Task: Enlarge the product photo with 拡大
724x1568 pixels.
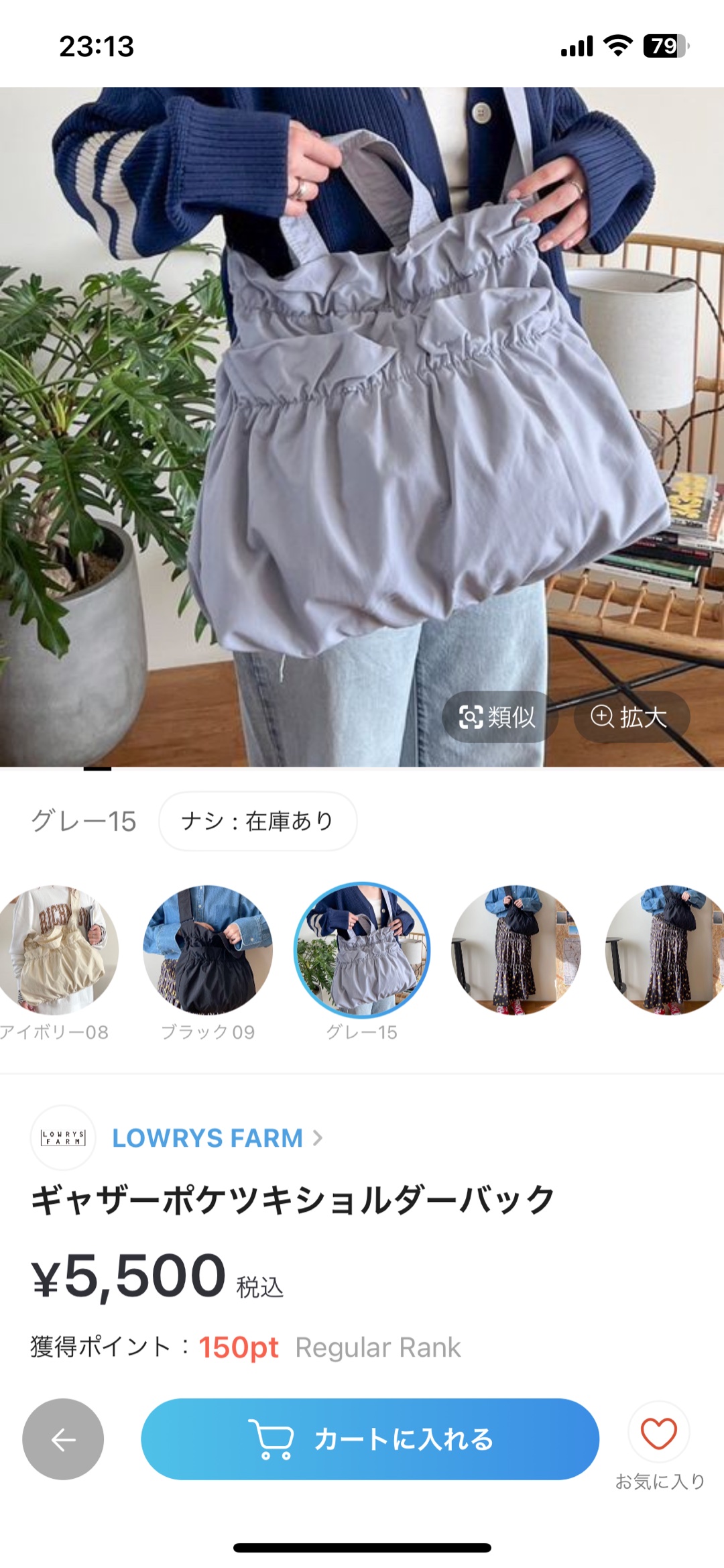Action: pyautogui.click(x=630, y=717)
